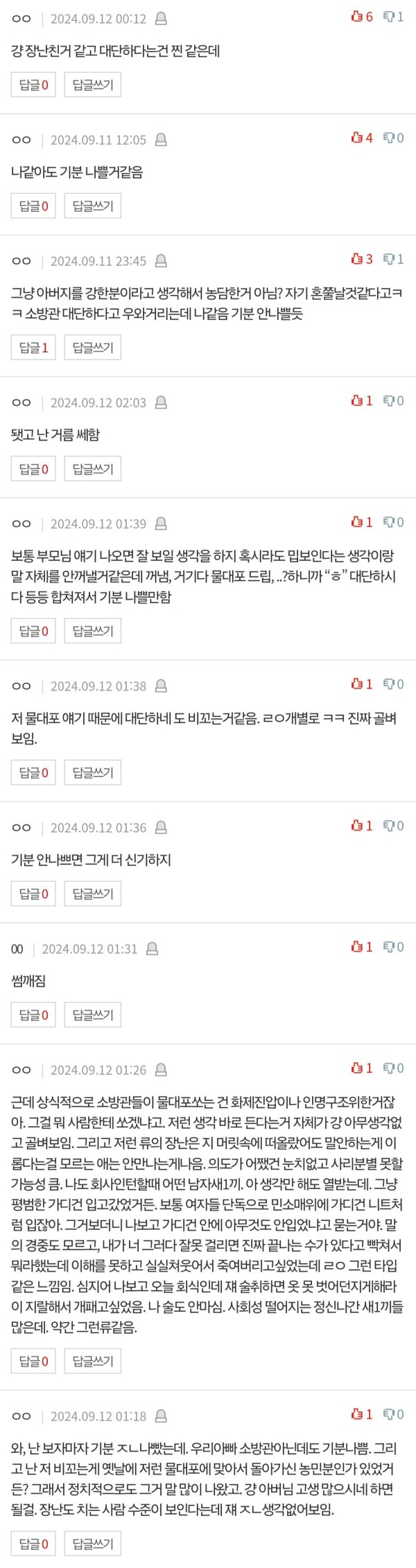Write a reply to the 00:12 comment
416x1568 pixels.
[x=93, y=84]
